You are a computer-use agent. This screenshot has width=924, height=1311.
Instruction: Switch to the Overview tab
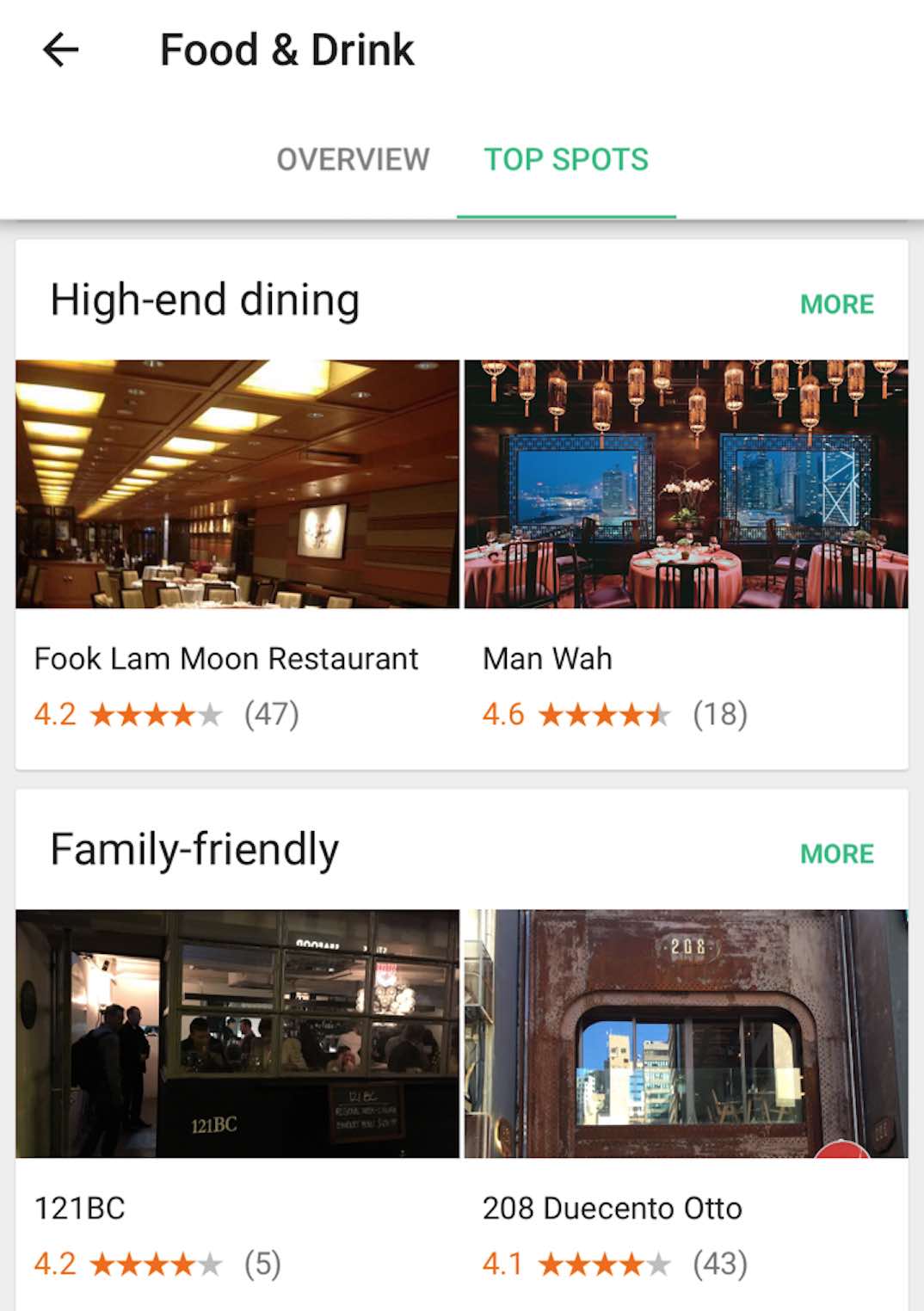point(353,160)
